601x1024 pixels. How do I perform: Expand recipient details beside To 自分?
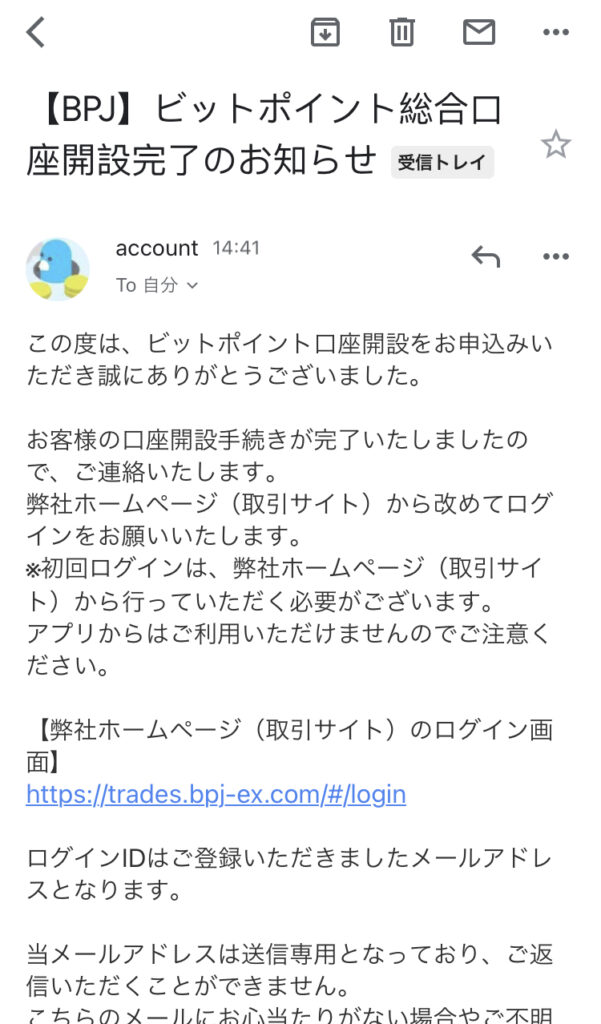[192, 286]
